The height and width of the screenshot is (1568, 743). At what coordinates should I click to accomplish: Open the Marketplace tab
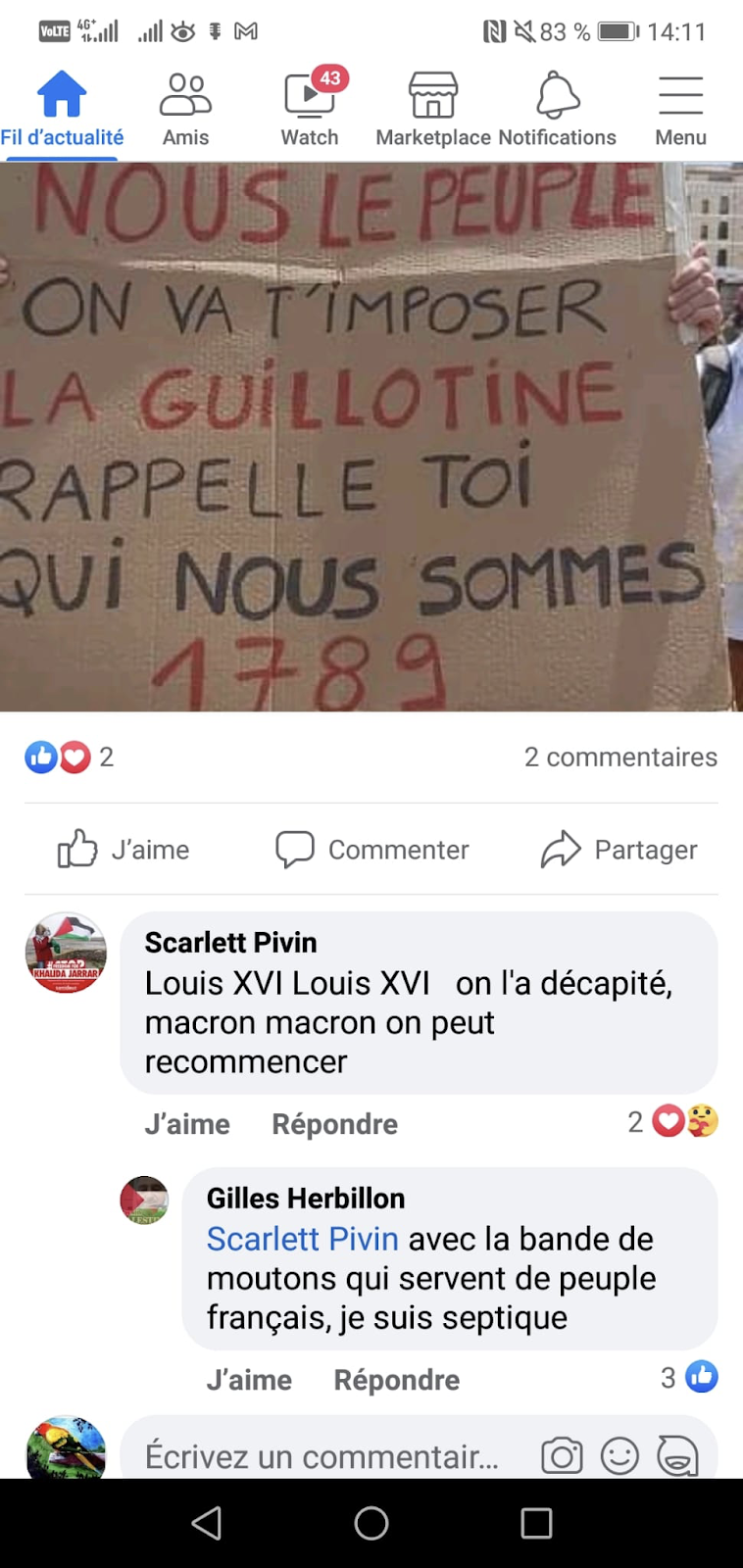[x=432, y=110]
